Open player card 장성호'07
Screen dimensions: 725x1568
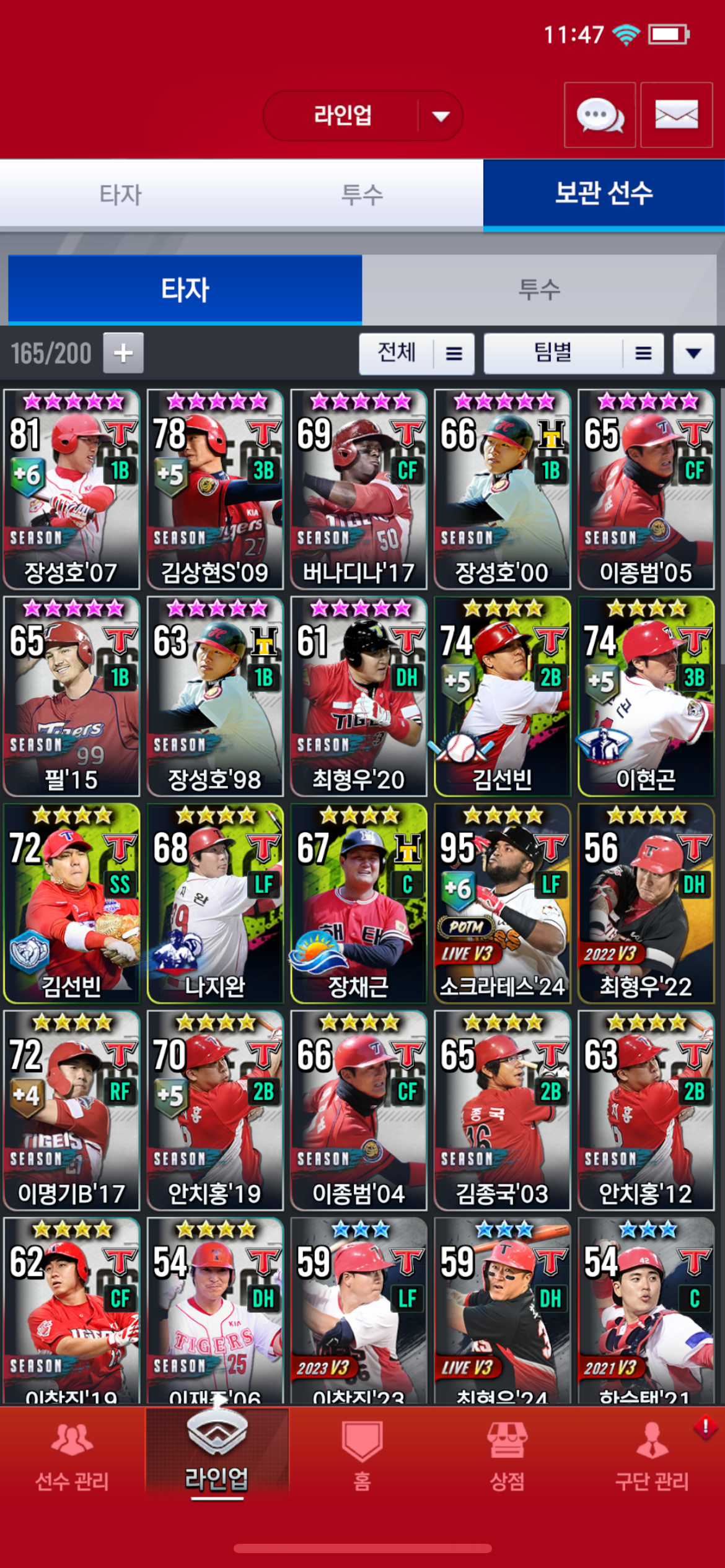click(x=71, y=489)
